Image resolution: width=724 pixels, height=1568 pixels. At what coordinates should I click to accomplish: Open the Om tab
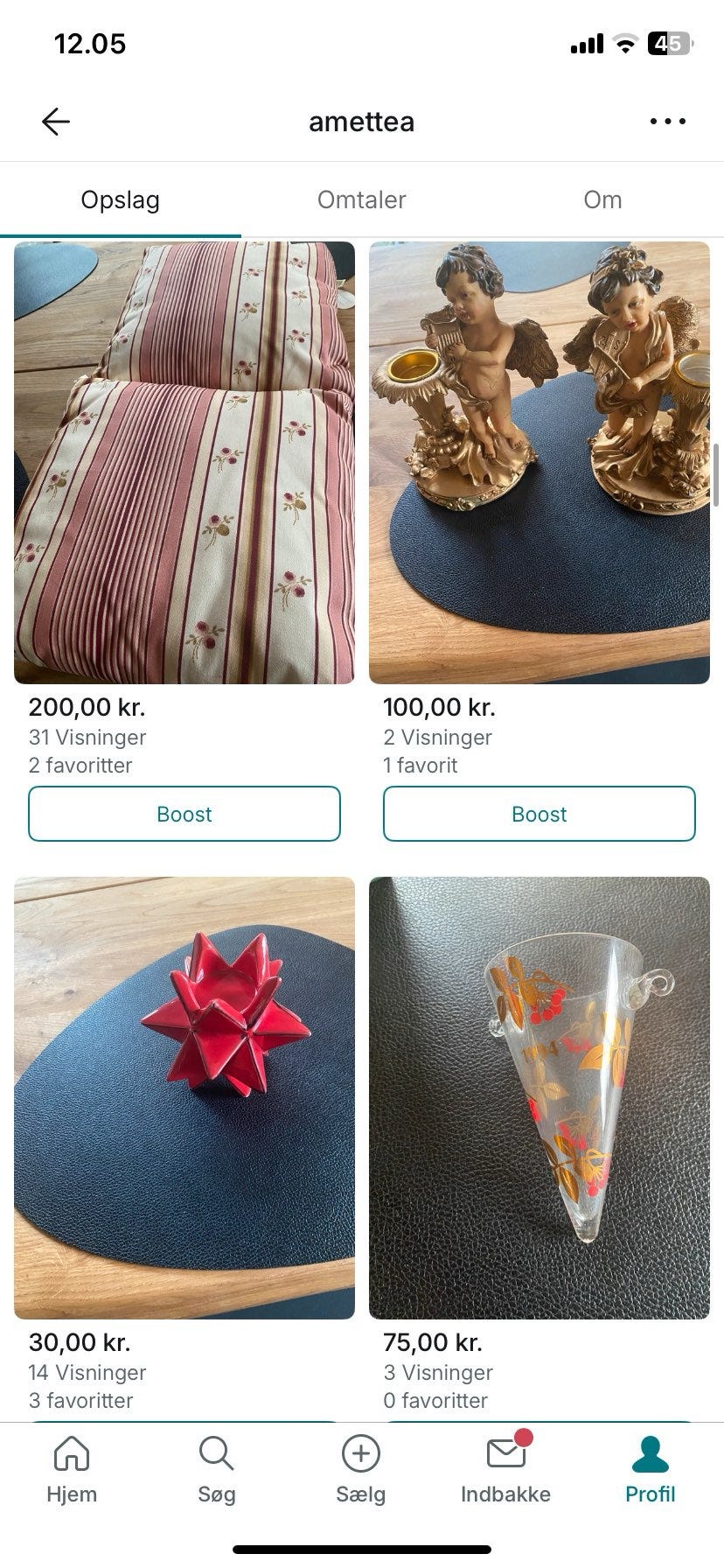602,199
